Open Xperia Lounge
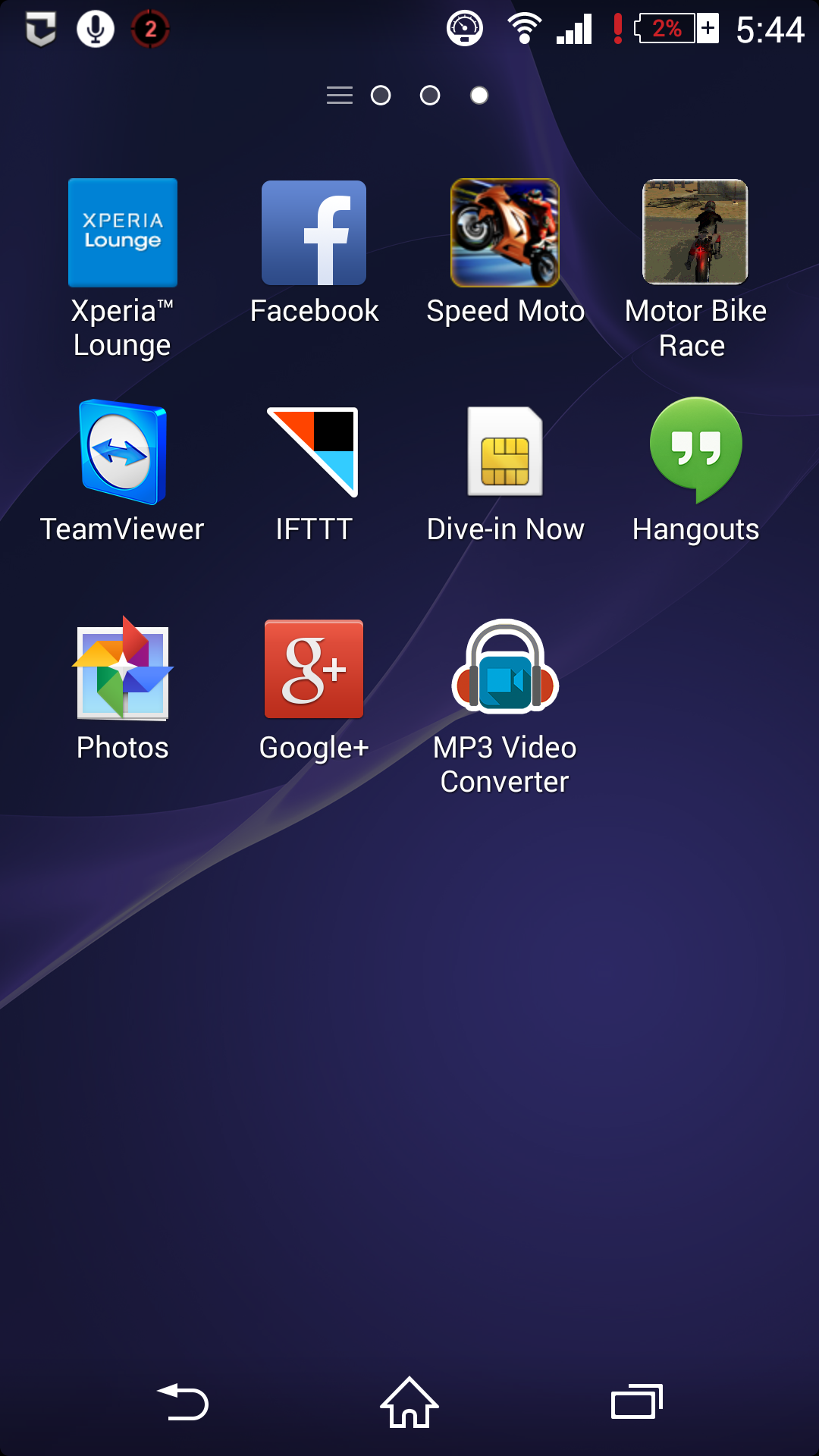The height and width of the screenshot is (1456, 819). tap(122, 232)
